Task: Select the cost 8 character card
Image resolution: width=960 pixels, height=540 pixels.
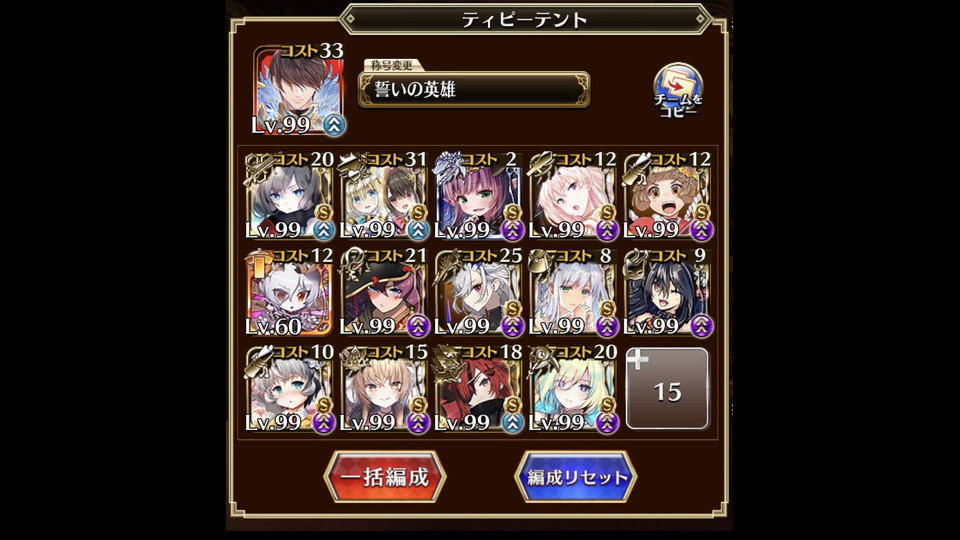Action: (x=572, y=293)
